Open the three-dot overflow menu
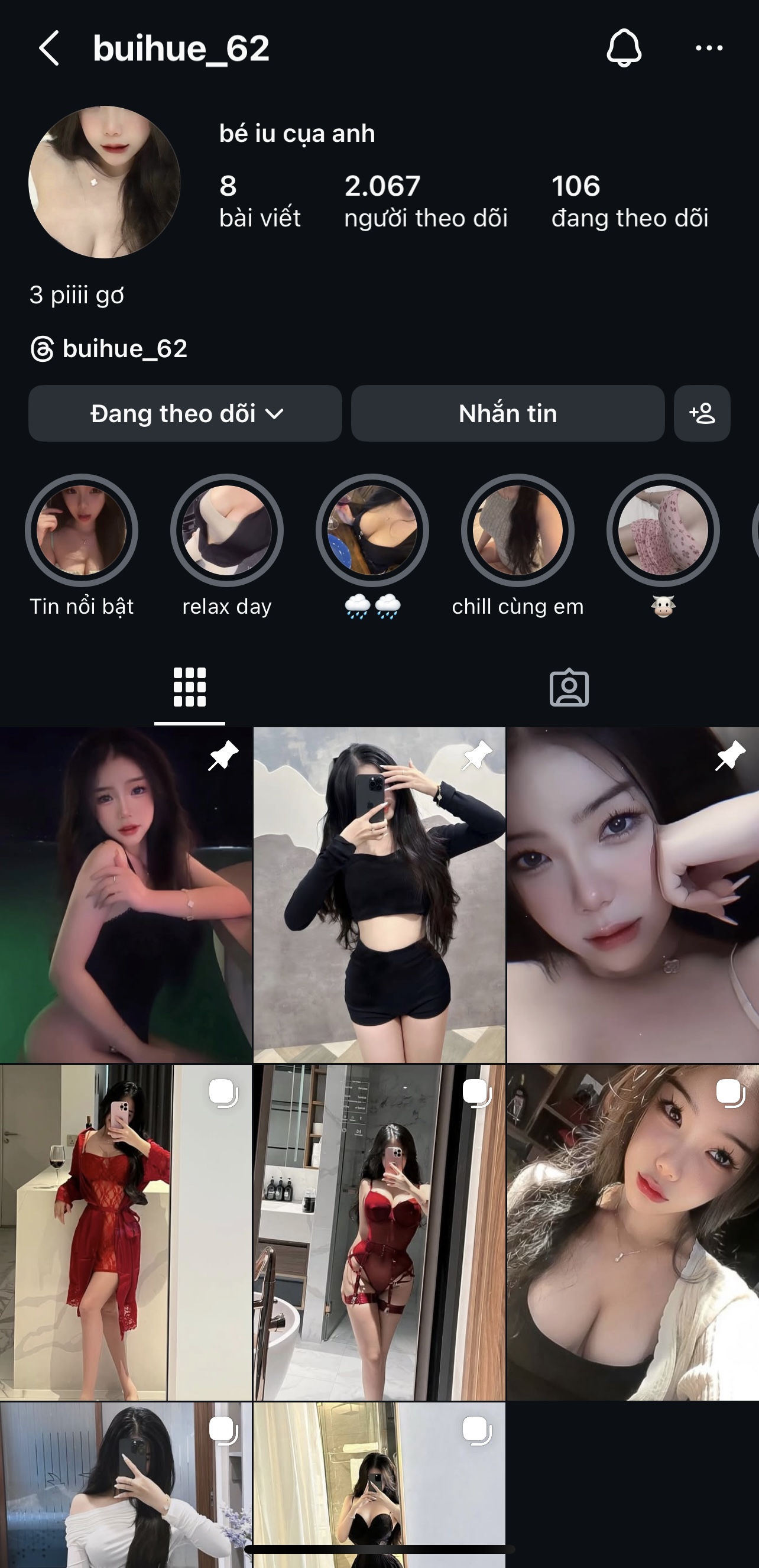The width and height of the screenshot is (759, 1568). point(709,48)
